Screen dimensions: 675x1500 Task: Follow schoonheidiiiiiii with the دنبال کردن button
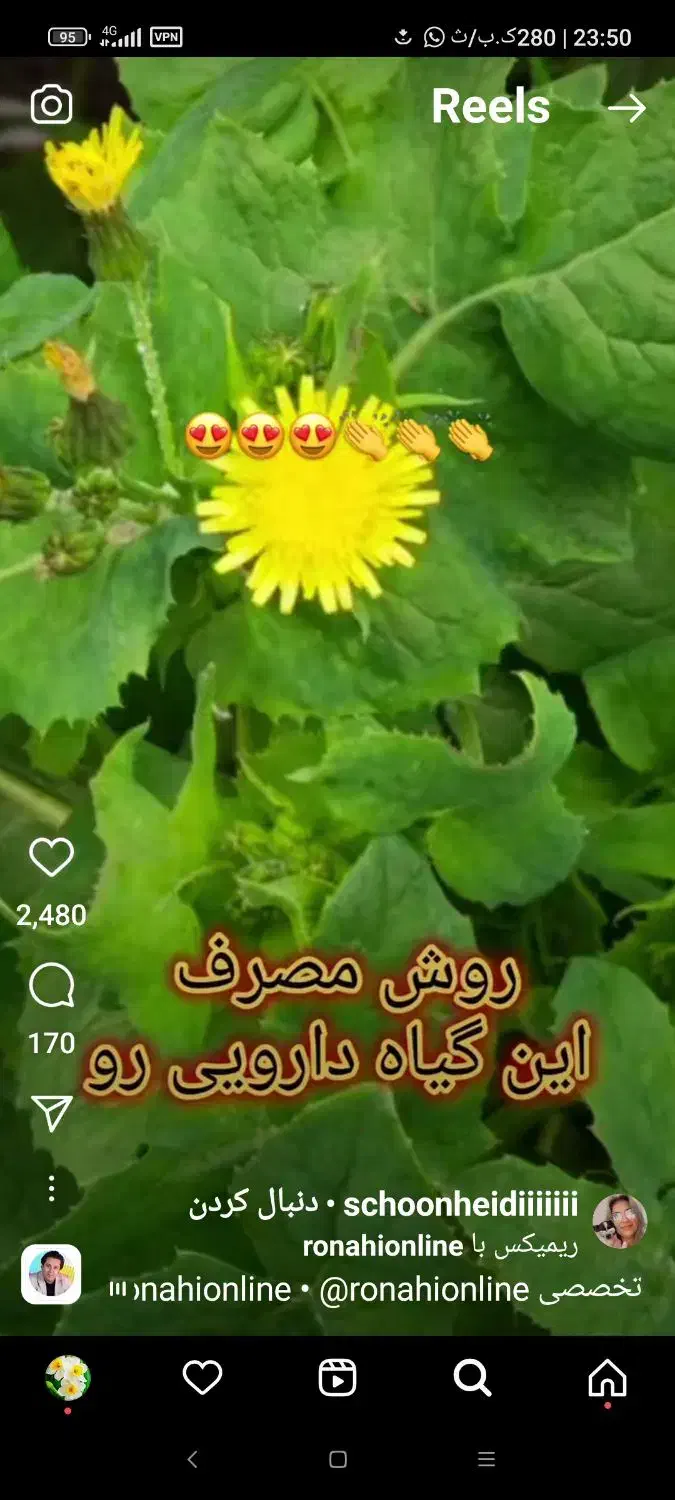[x=254, y=1204]
